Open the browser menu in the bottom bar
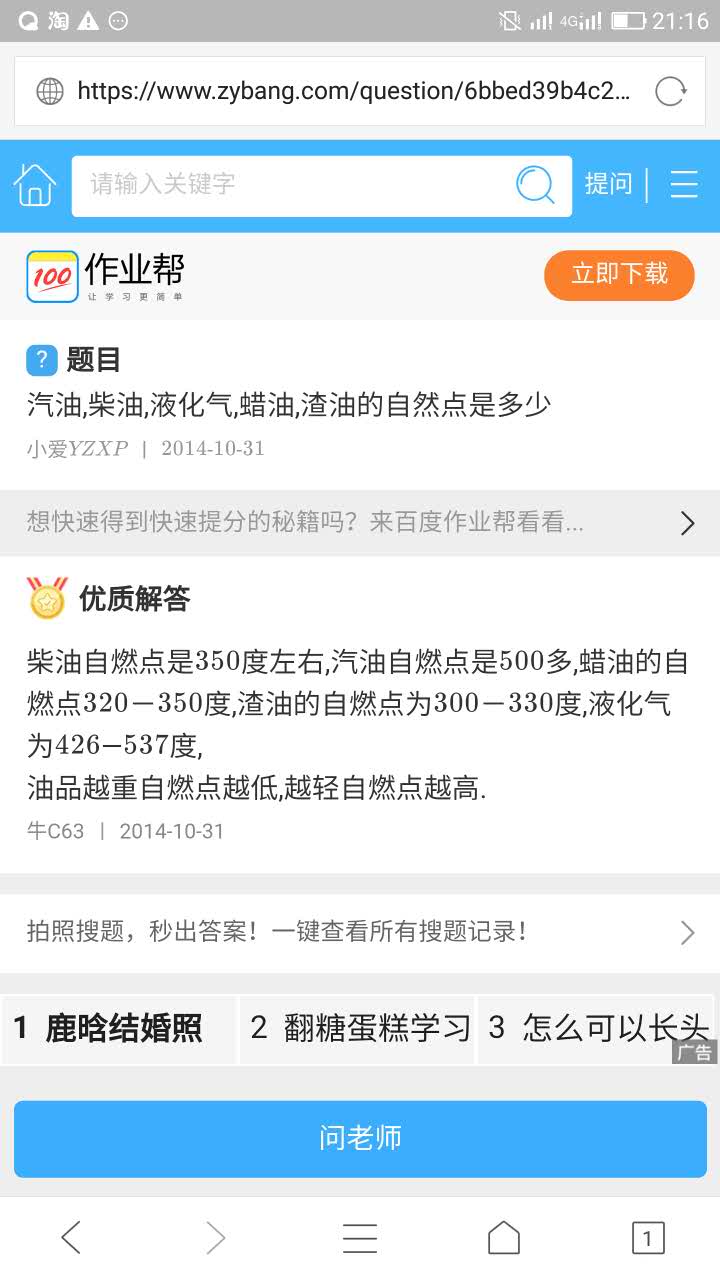Screen dimensions: 720x1280 pyautogui.click(x=360, y=1238)
